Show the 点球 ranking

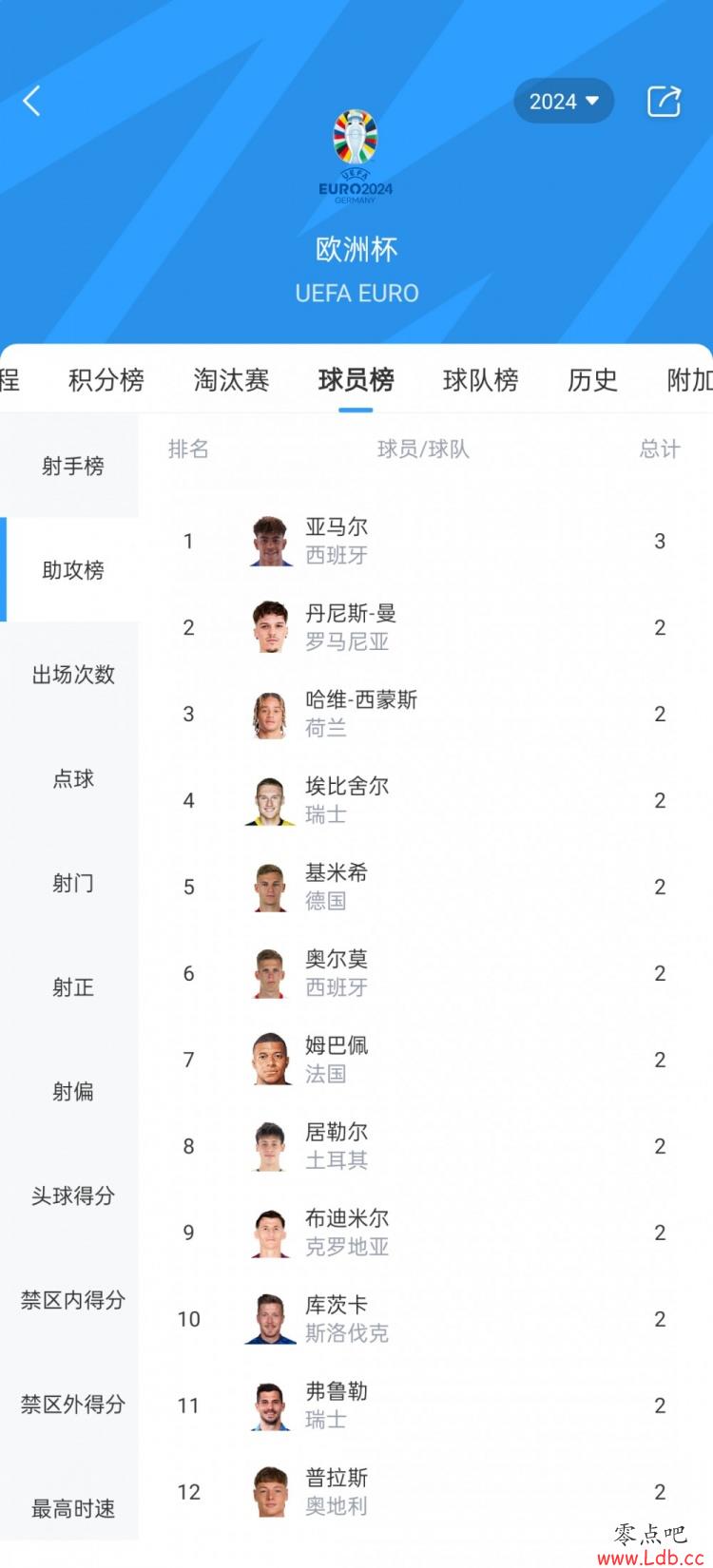[72, 779]
